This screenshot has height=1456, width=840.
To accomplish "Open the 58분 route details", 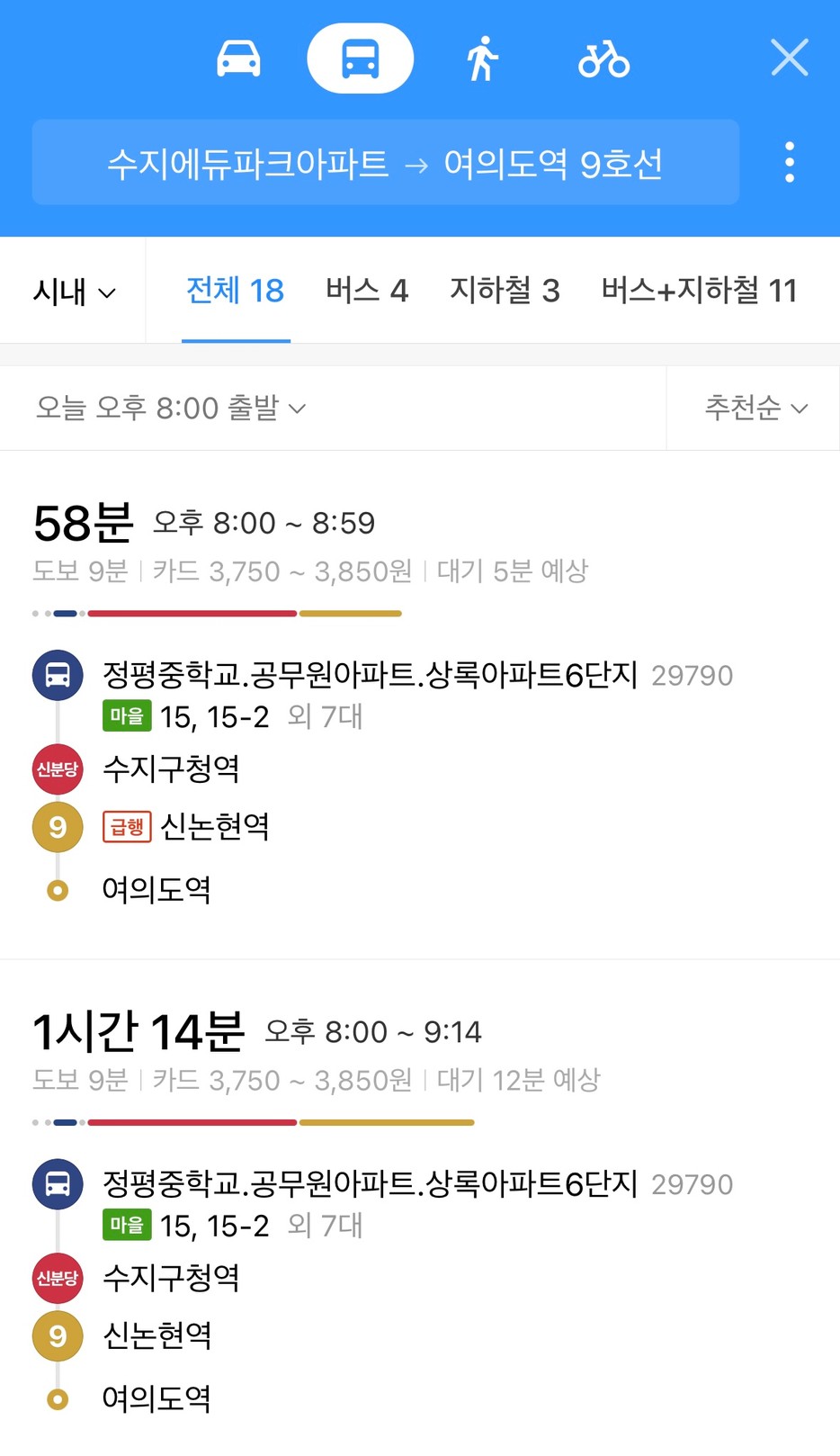I will coord(420,704).
